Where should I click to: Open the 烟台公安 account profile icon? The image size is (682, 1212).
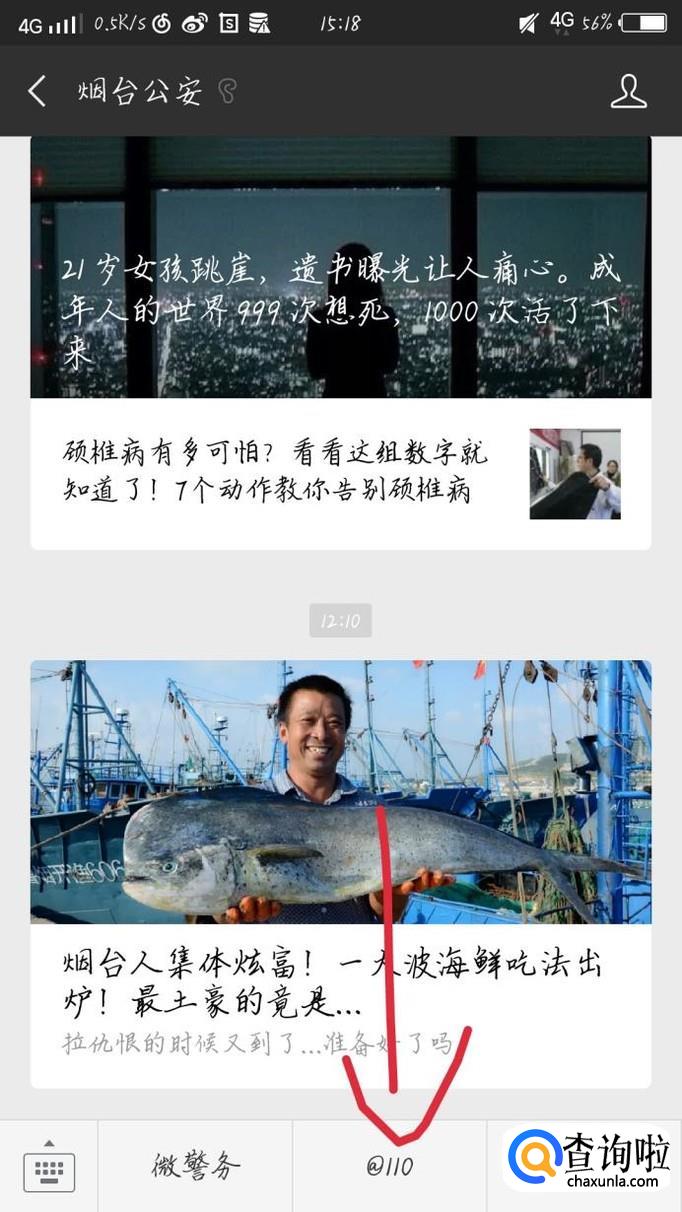pyautogui.click(x=629, y=92)
